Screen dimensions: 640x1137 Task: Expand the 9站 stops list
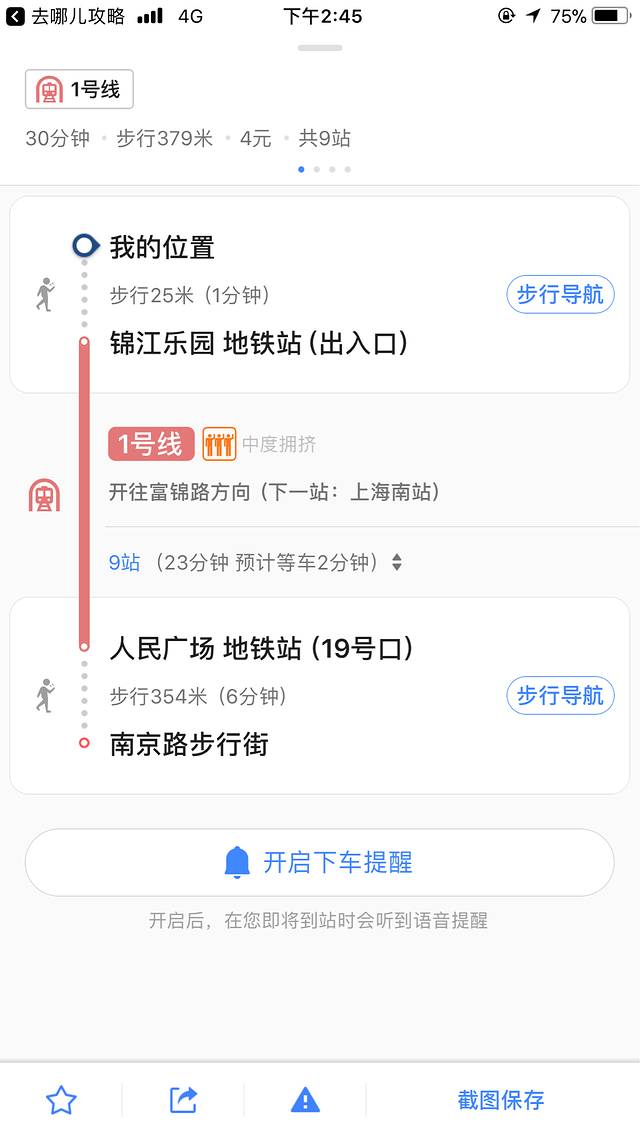(x=255, y=562)
